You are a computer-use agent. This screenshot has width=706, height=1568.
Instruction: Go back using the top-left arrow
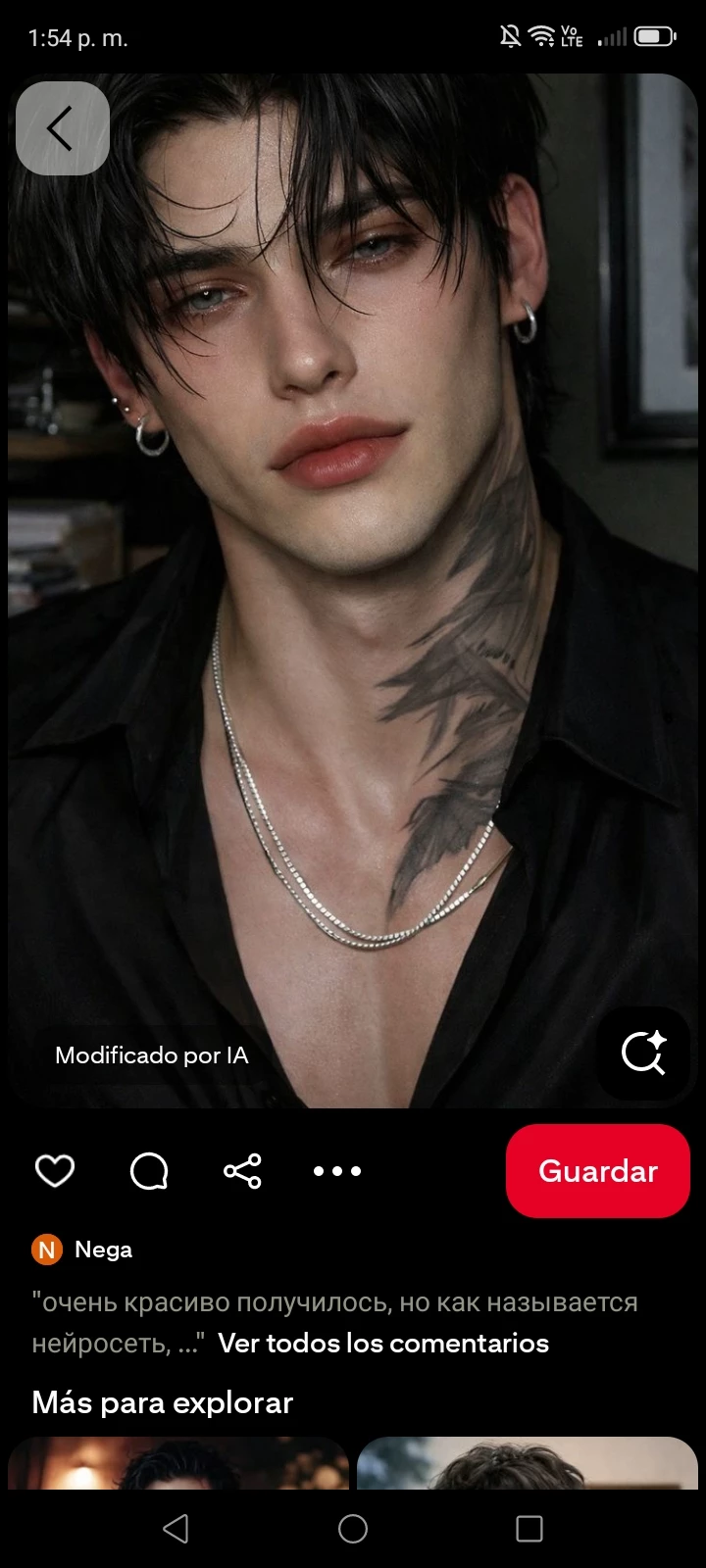coord(62,128)
